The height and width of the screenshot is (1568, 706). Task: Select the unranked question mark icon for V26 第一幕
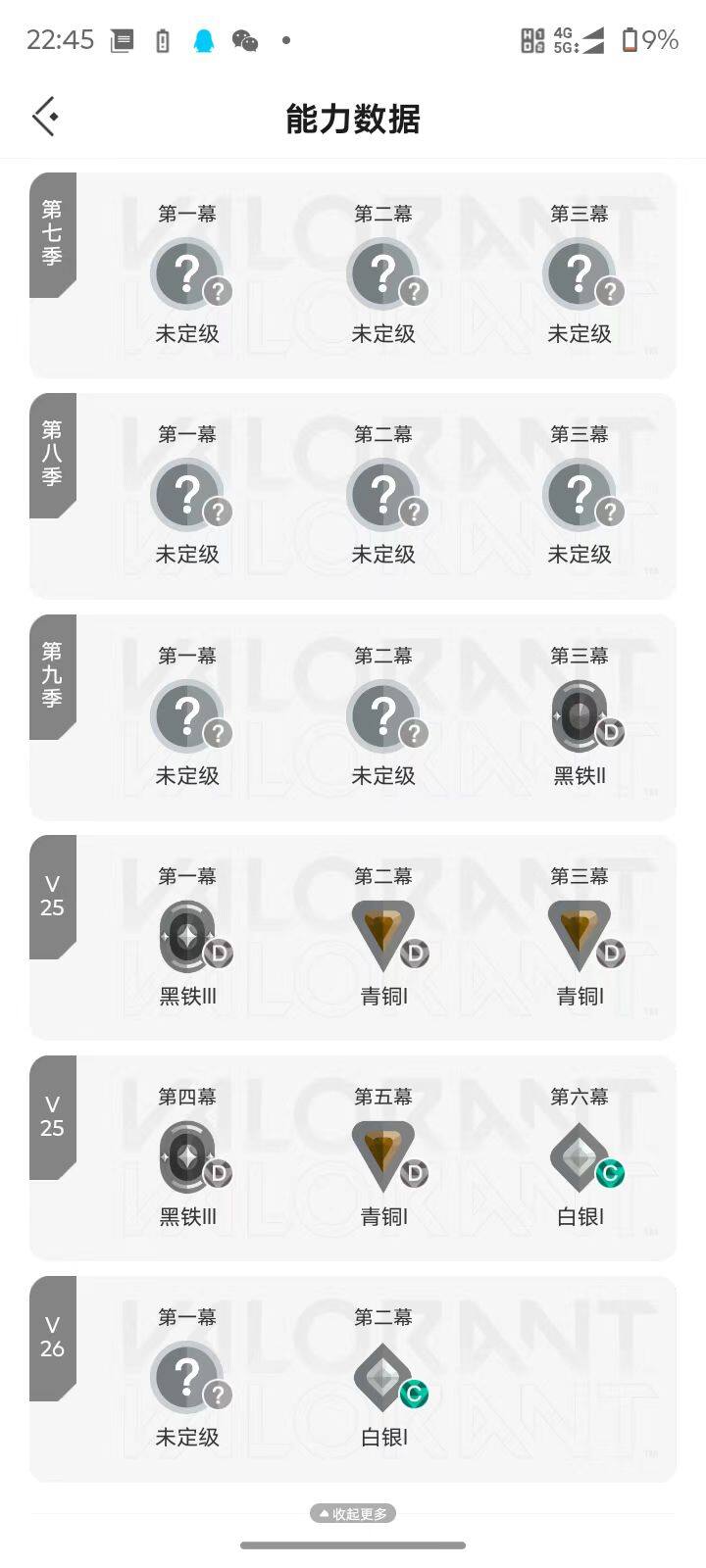(x=187, y=1377)
